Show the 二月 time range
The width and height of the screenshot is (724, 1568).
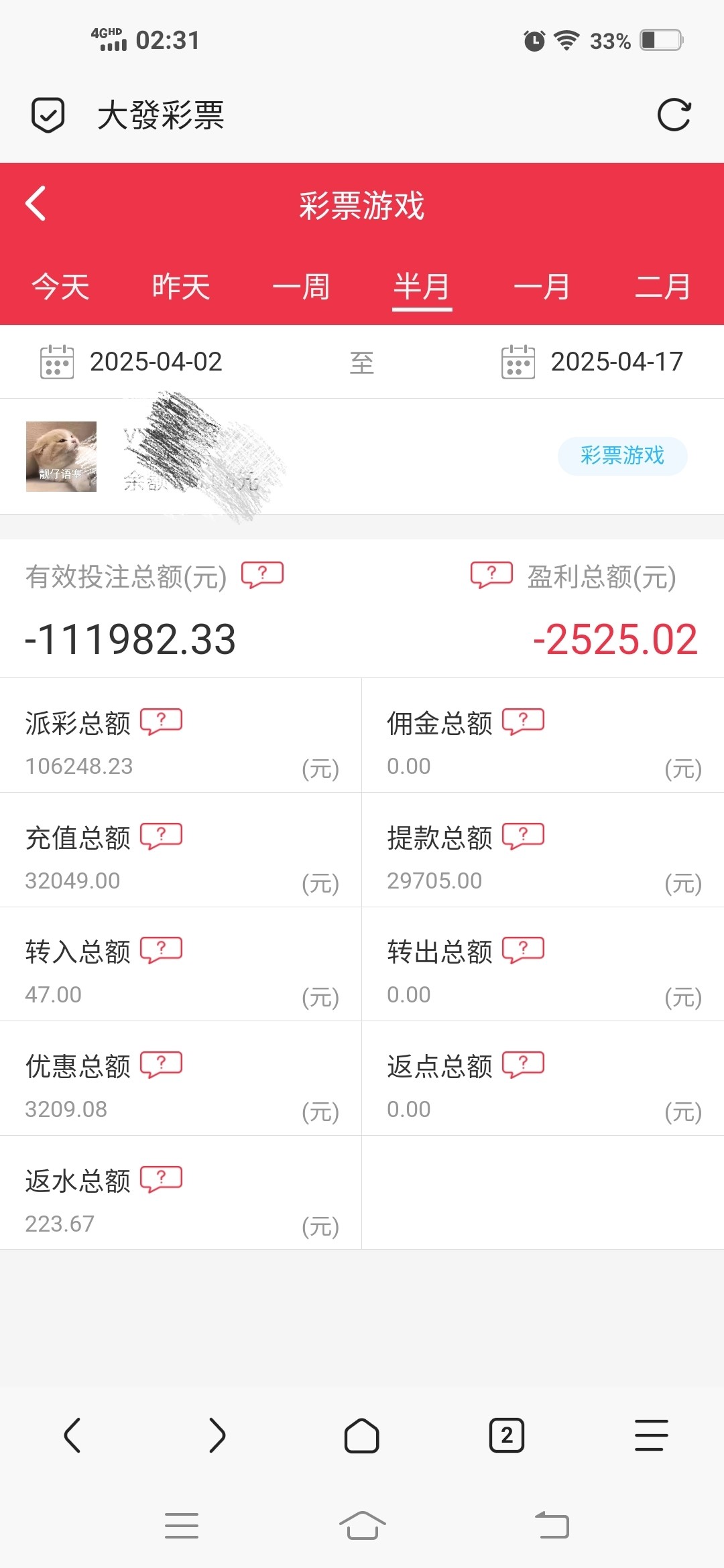662,287
